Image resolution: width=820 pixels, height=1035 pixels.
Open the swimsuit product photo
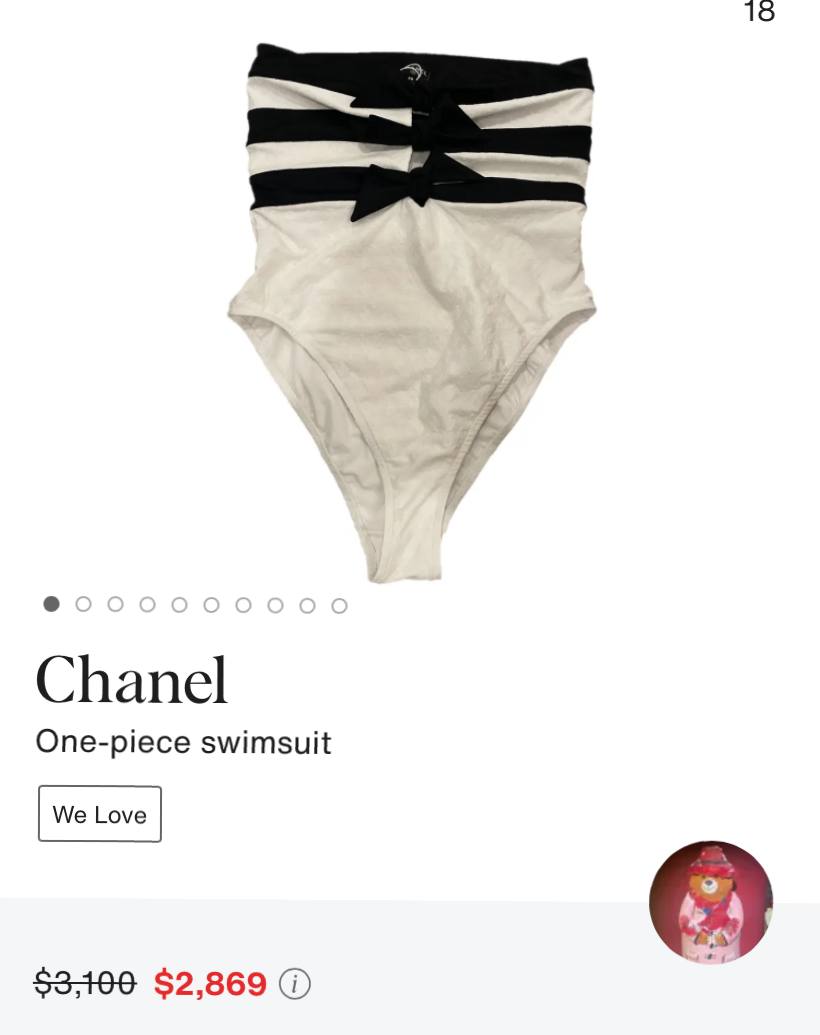(x=412, y=310)
